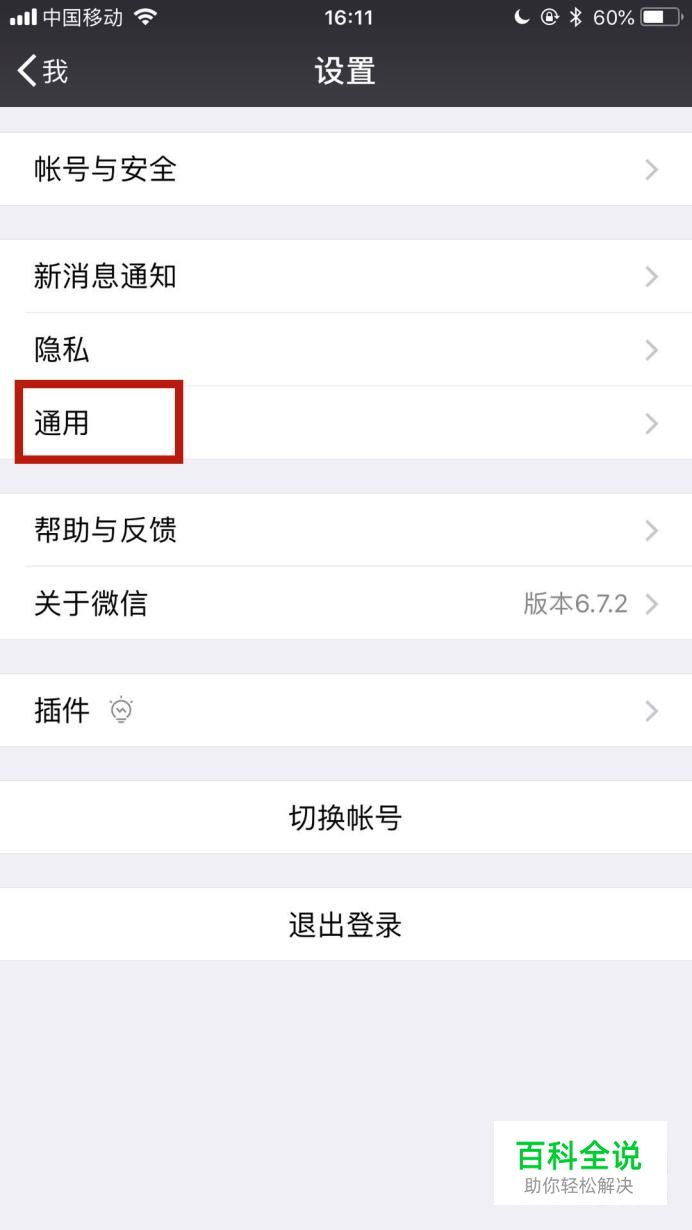Open 新消息通知 settings
This screenshot has width=692, height=1230.
pyautogui.click(x=346, y=276)
